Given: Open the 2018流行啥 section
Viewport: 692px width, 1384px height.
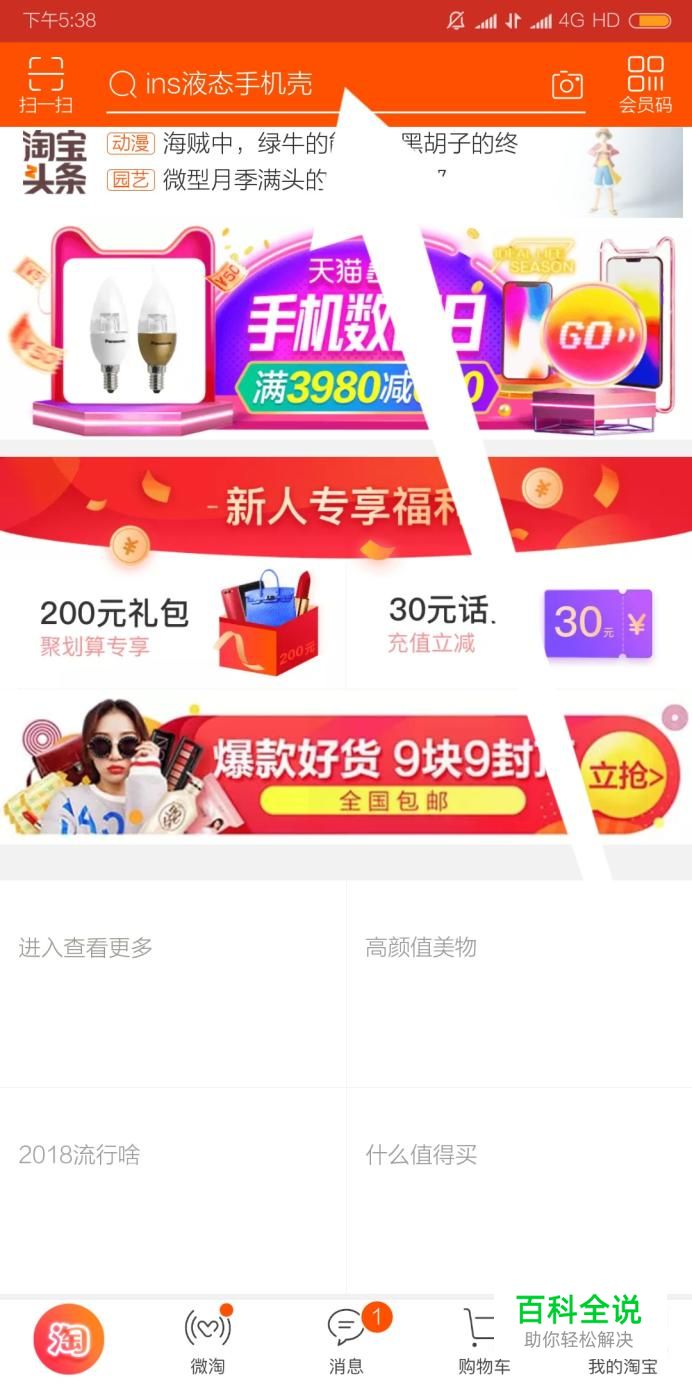Looking at the screenshot, I should coord(173,1190).
